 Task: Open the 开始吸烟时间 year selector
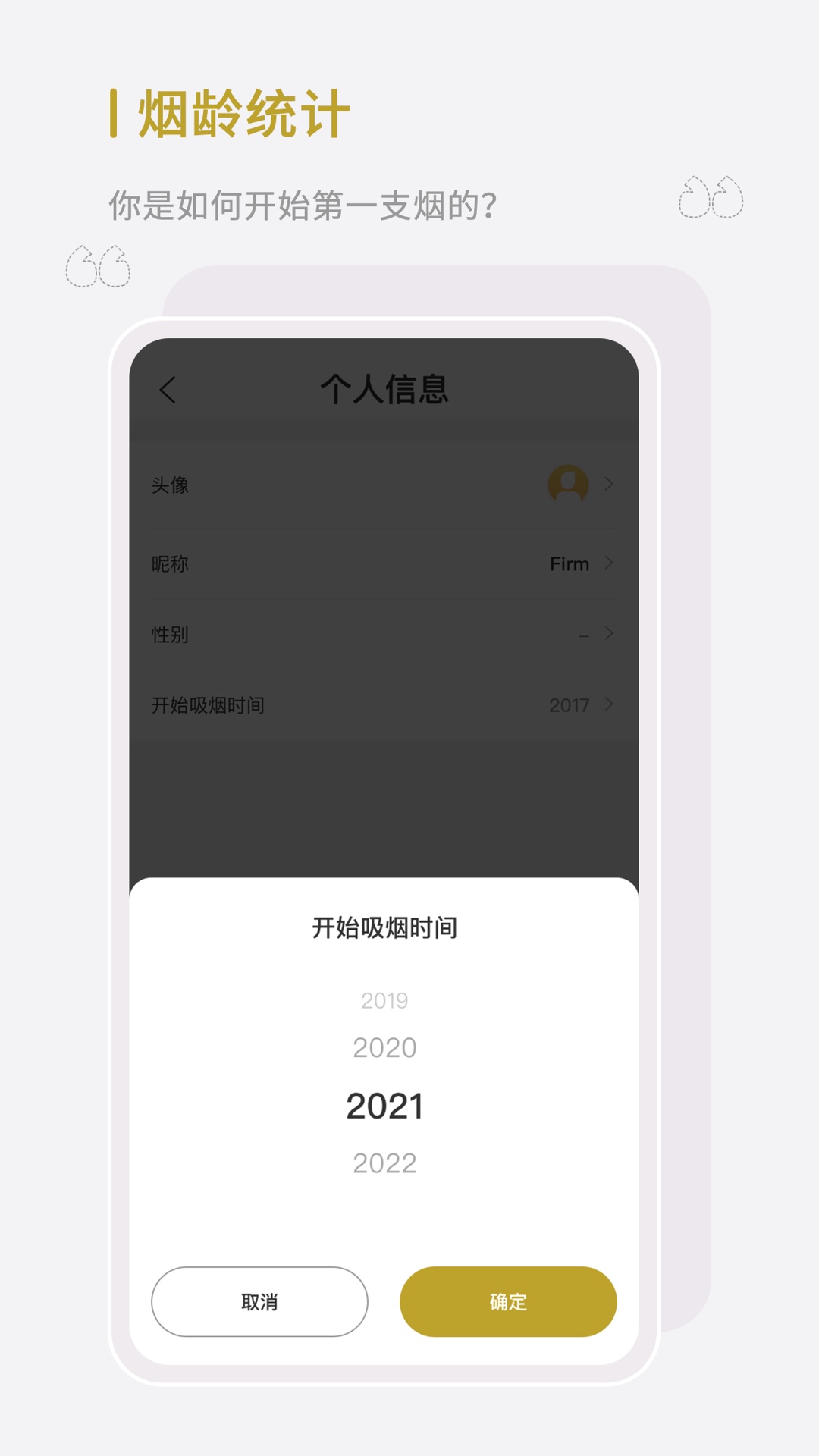pos(379,704)
